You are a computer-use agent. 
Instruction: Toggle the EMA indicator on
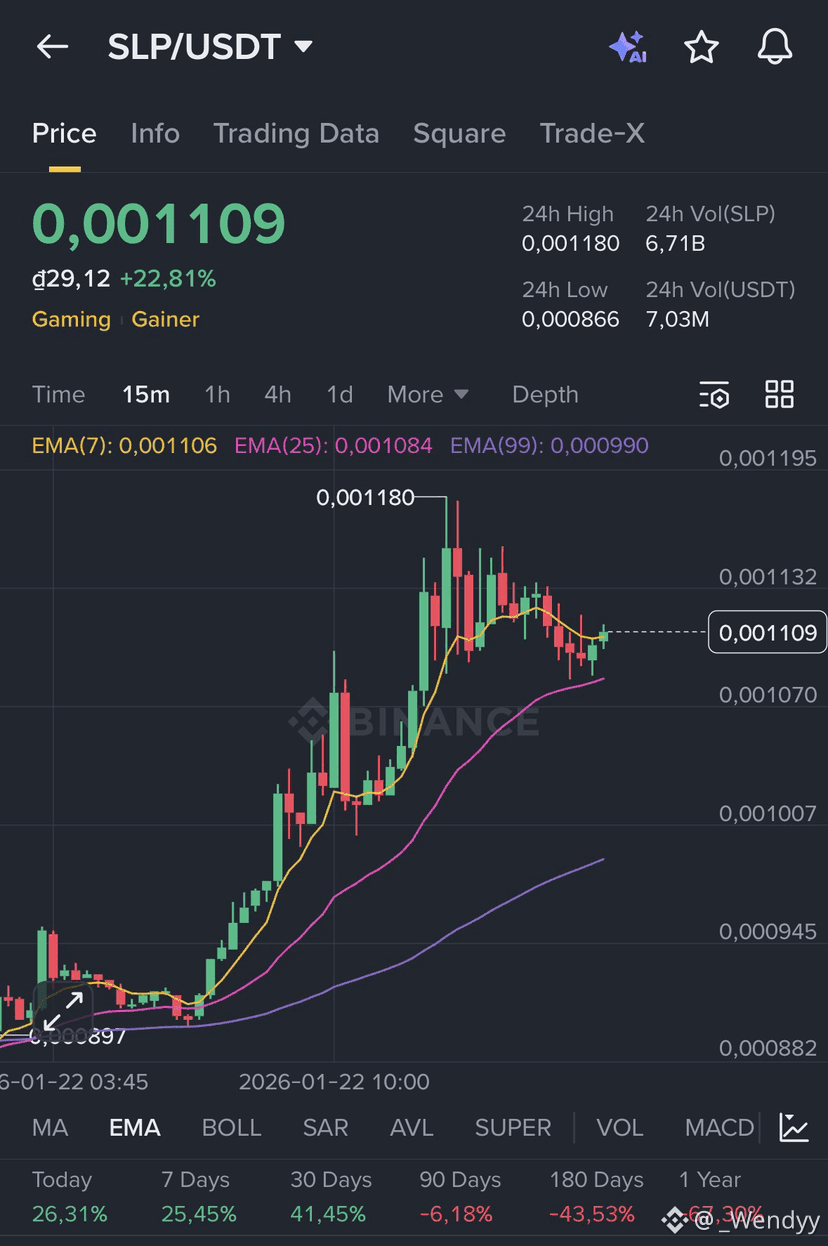coord(134,1127)
